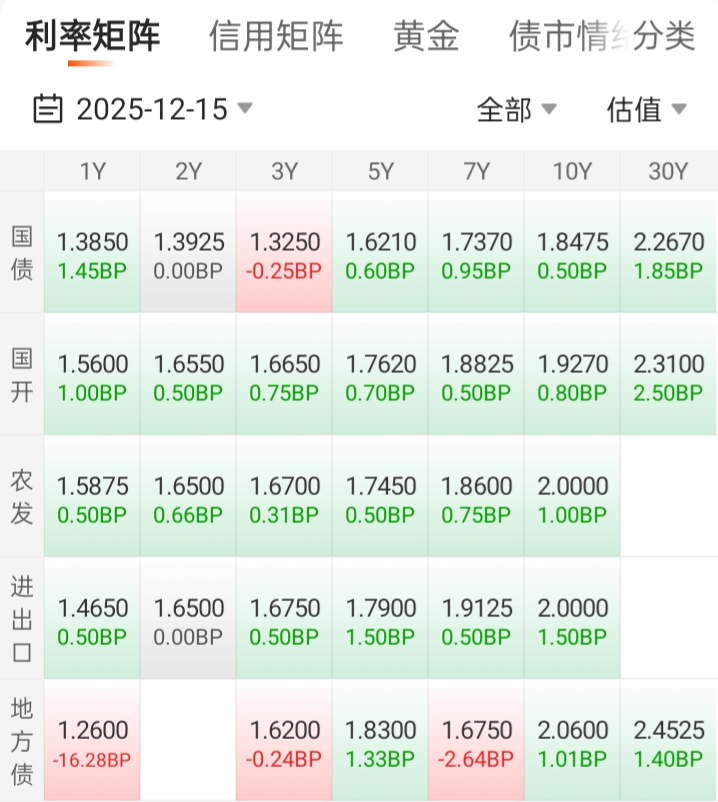Expand the 估值 dropdown
The width and height of the screenshot is (718, 802).
[646, 109]
